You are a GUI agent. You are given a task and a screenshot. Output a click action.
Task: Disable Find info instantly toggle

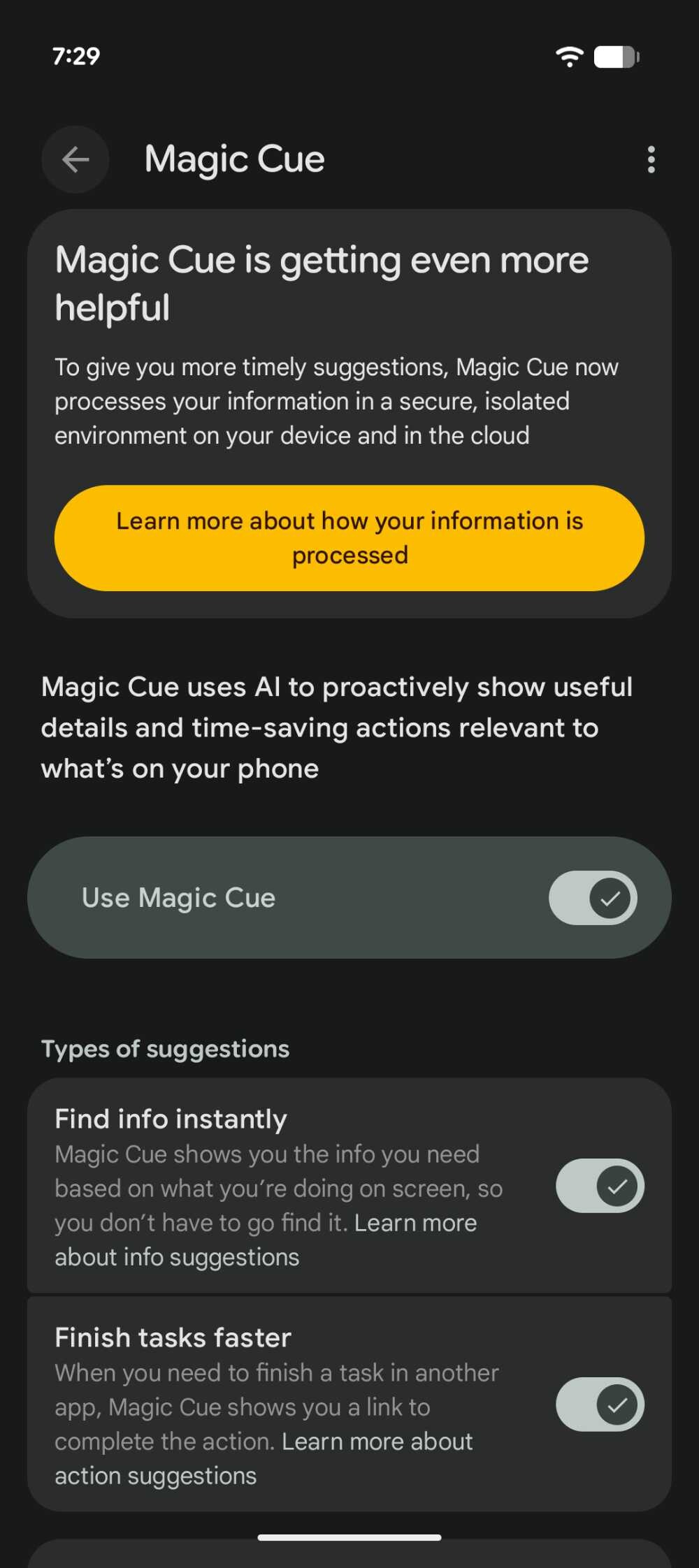click(600, 1186)
